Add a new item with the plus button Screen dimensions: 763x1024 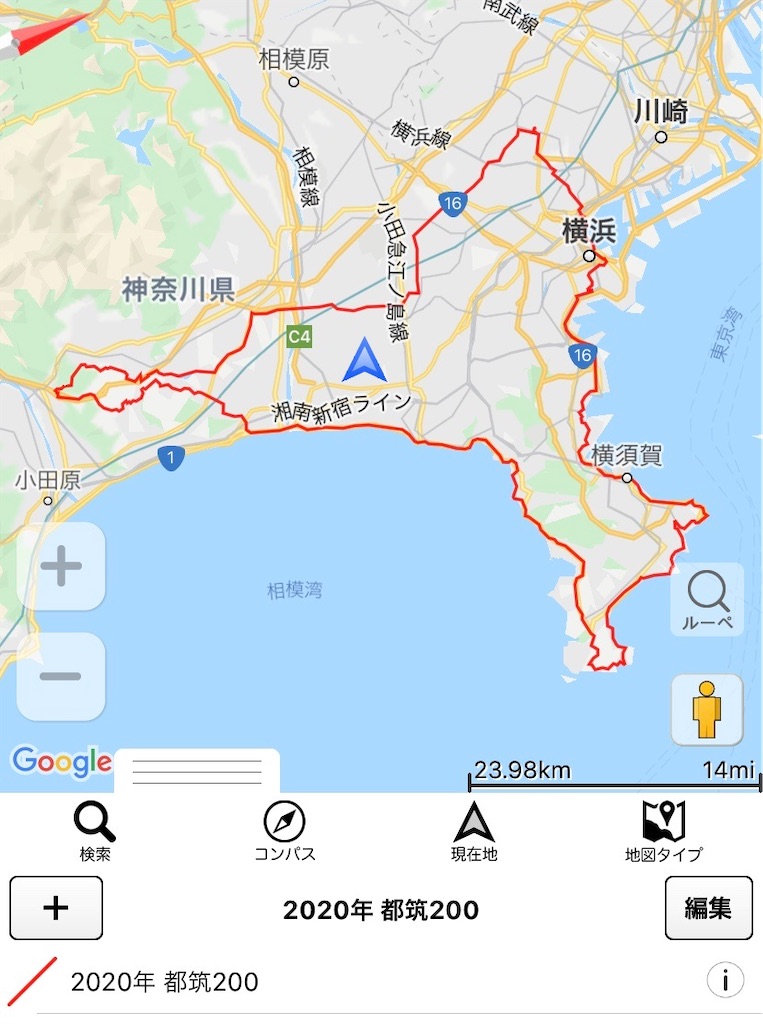coord(56,908)
